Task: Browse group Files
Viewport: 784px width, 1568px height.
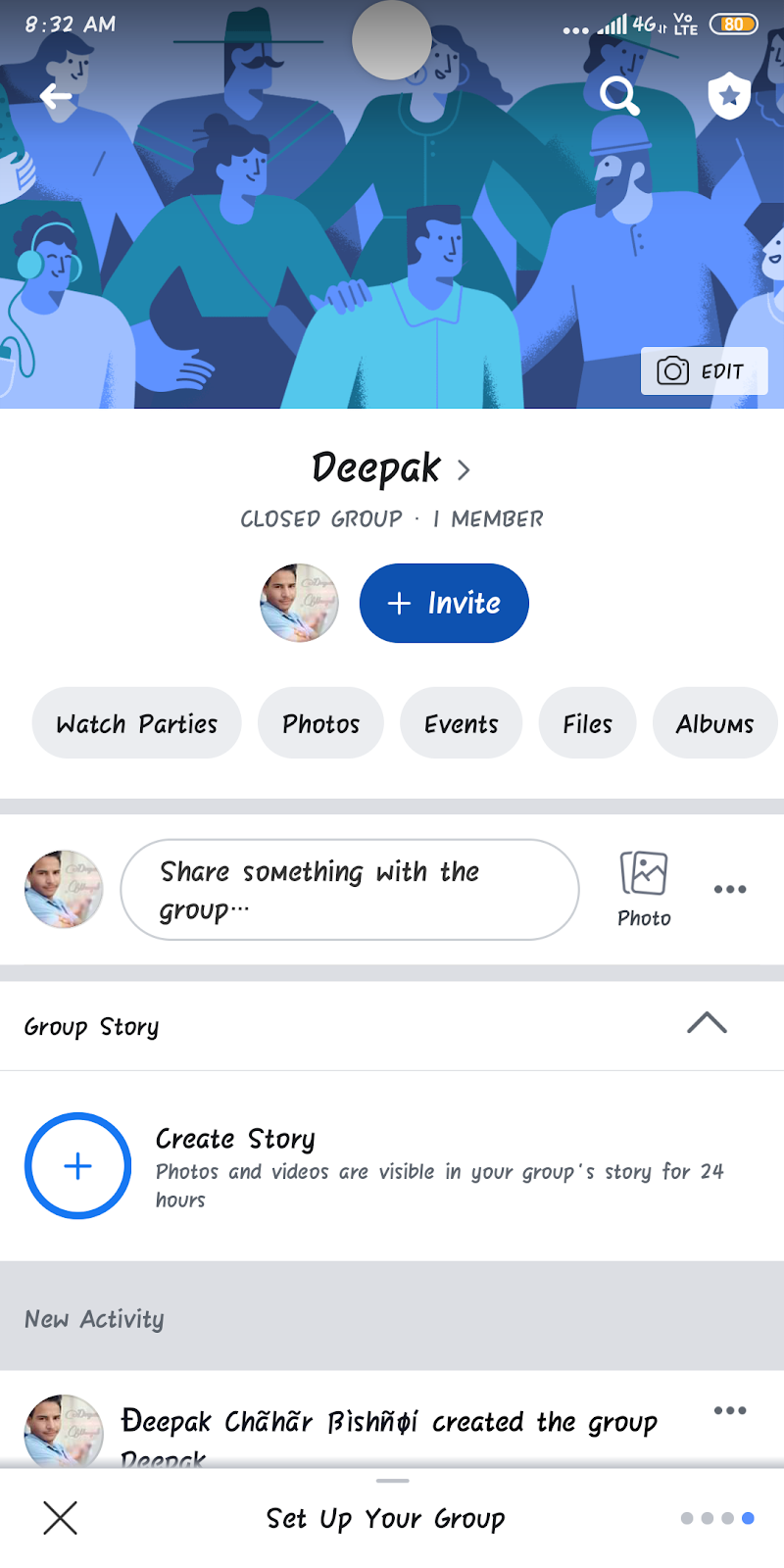Action: click(587, 723)
